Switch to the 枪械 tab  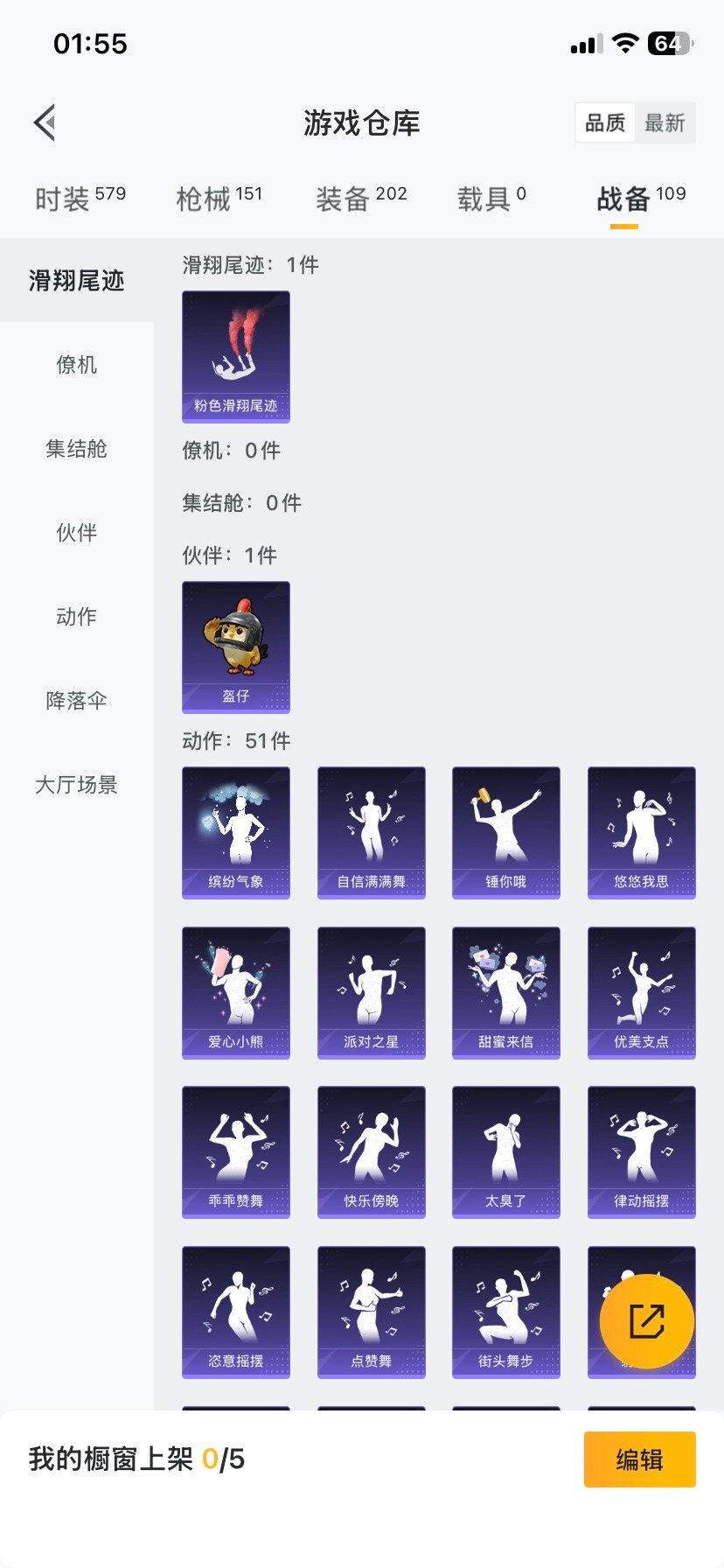coord(219,199)
